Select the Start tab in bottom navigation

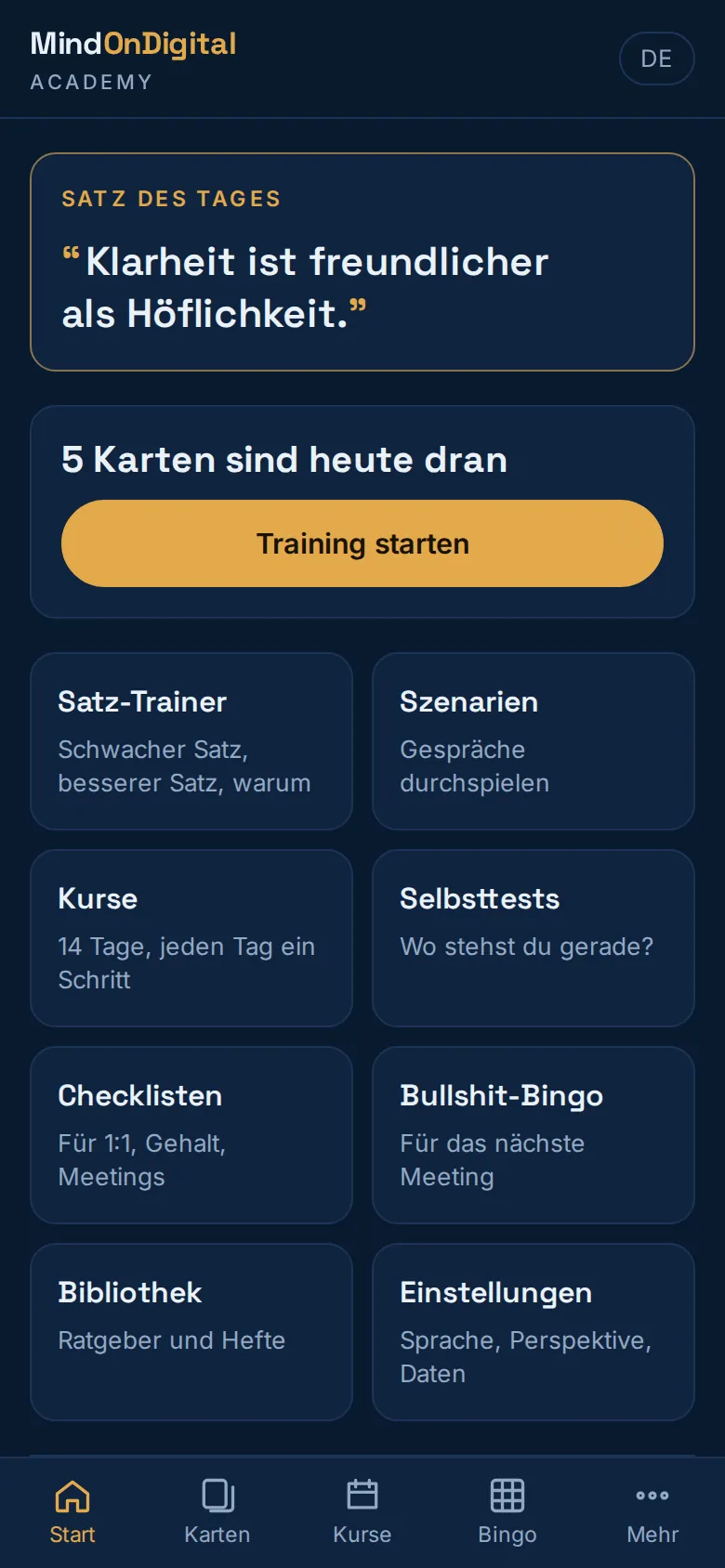pos(72,1512)
